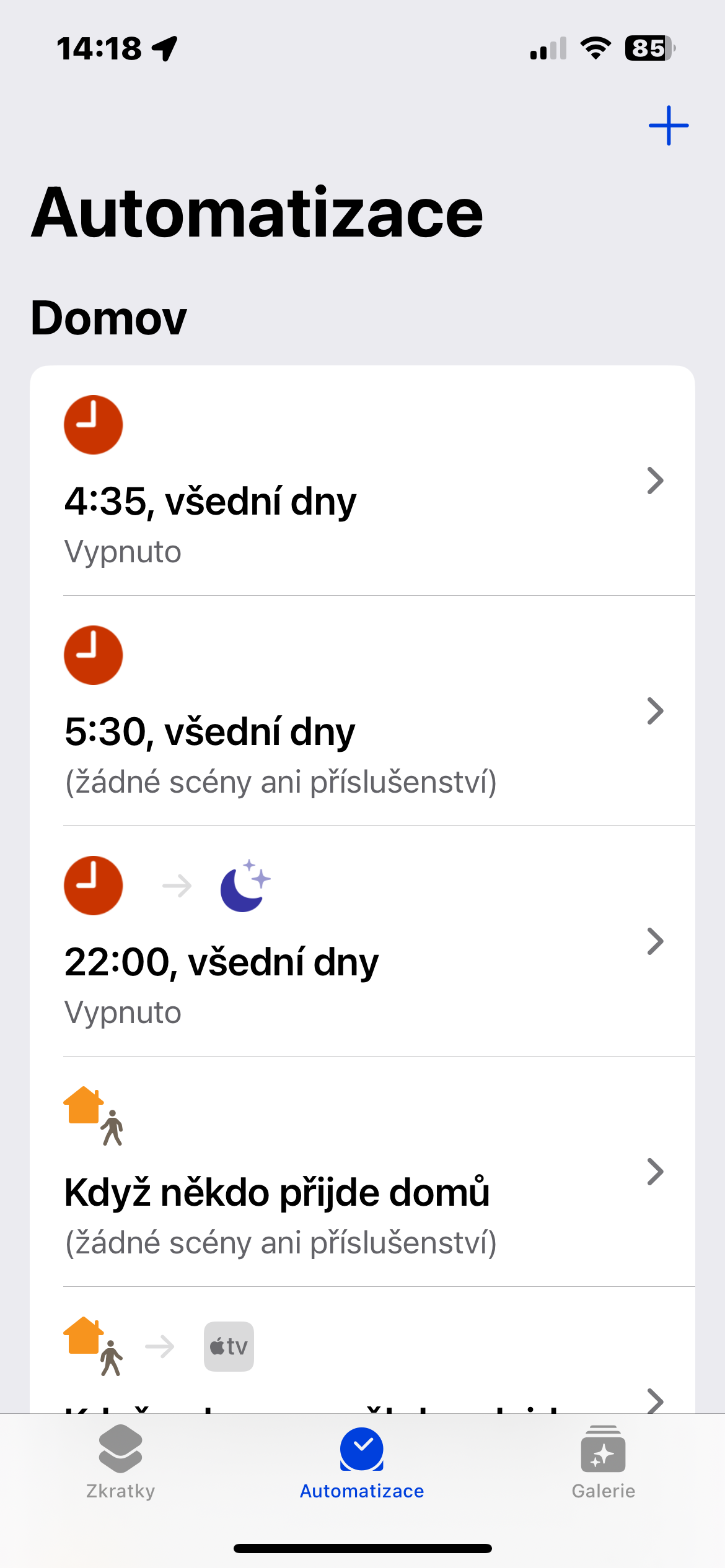This screenshot has width=725, height=1568.
Task: Open the automation with the Apple TV icon
Action: 362,1362
